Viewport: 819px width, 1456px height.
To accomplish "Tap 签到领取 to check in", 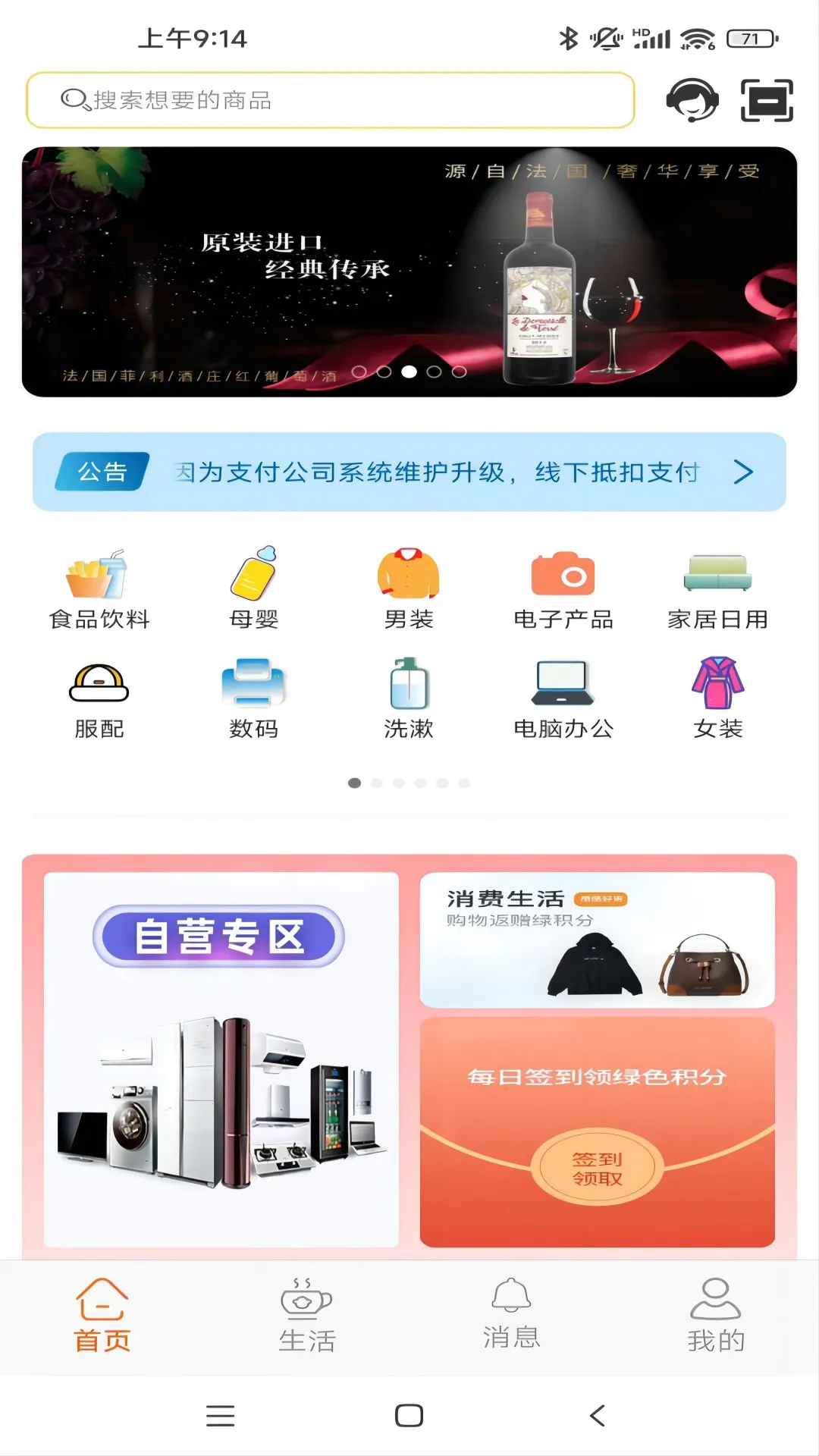I will (598, 1169).
